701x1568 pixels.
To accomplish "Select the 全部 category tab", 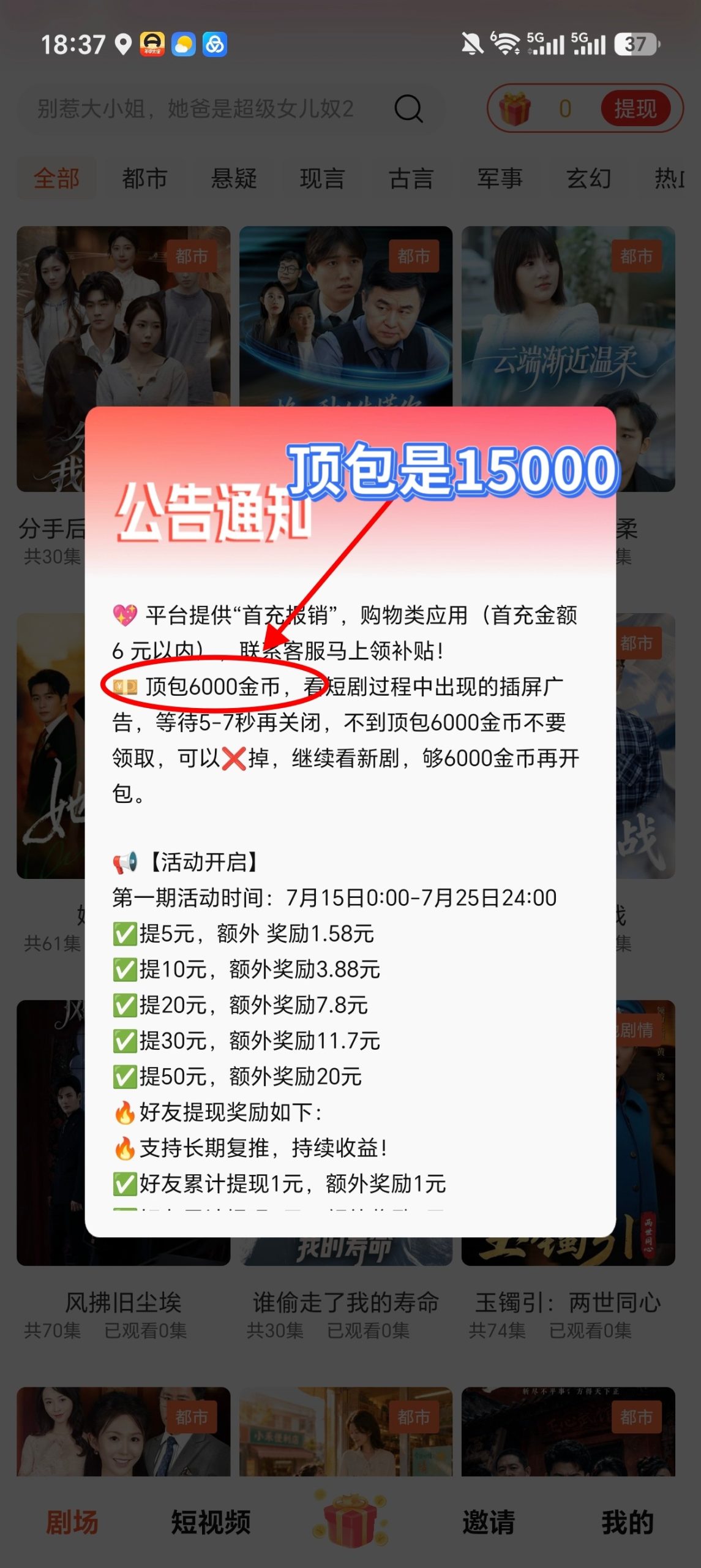I will (56, 179).
